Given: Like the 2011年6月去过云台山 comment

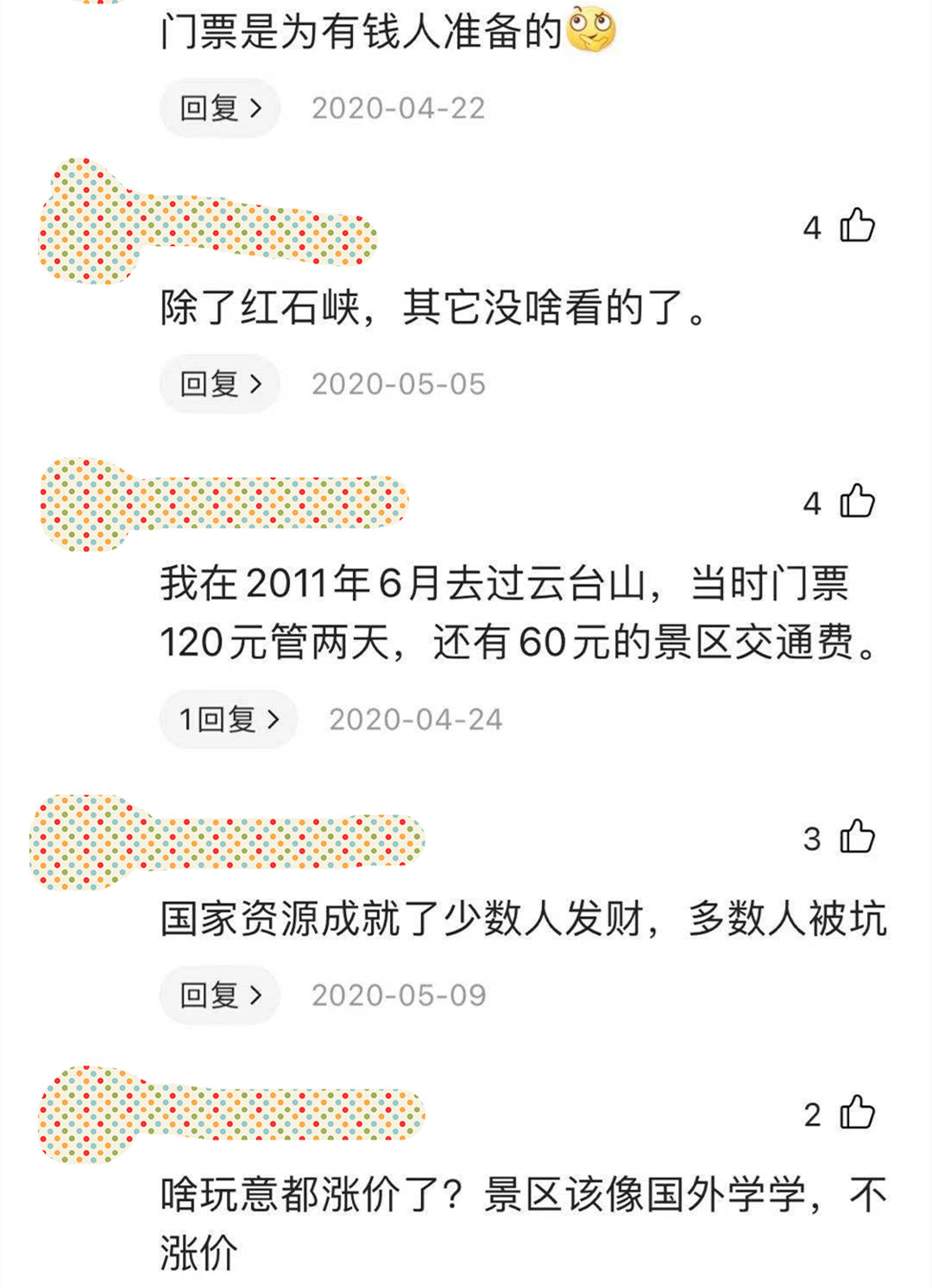Looking at the screenshot, I should tap(857, 501).
